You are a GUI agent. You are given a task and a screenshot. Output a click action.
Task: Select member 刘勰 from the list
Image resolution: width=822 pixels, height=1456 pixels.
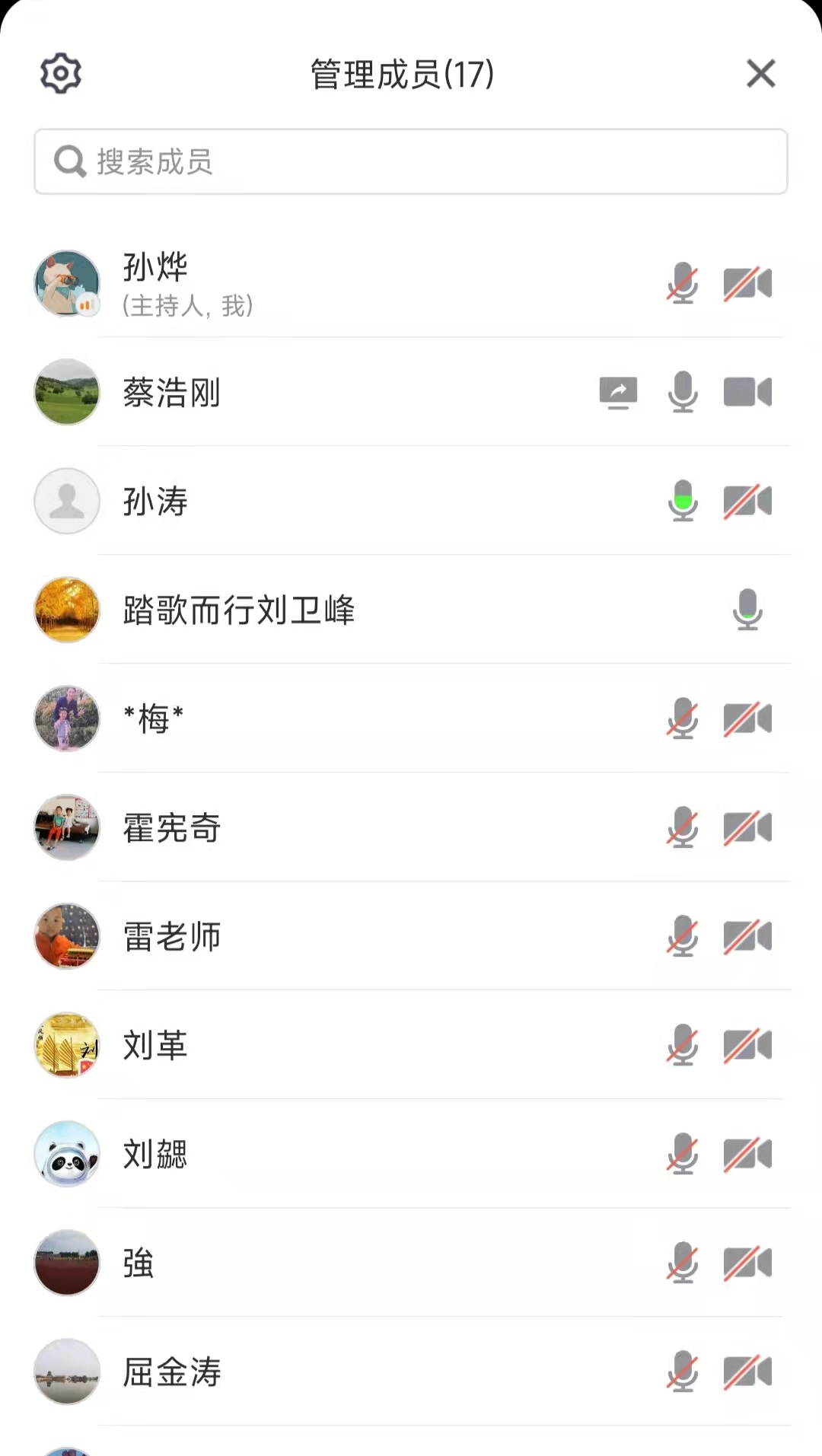pos(155,1154)
